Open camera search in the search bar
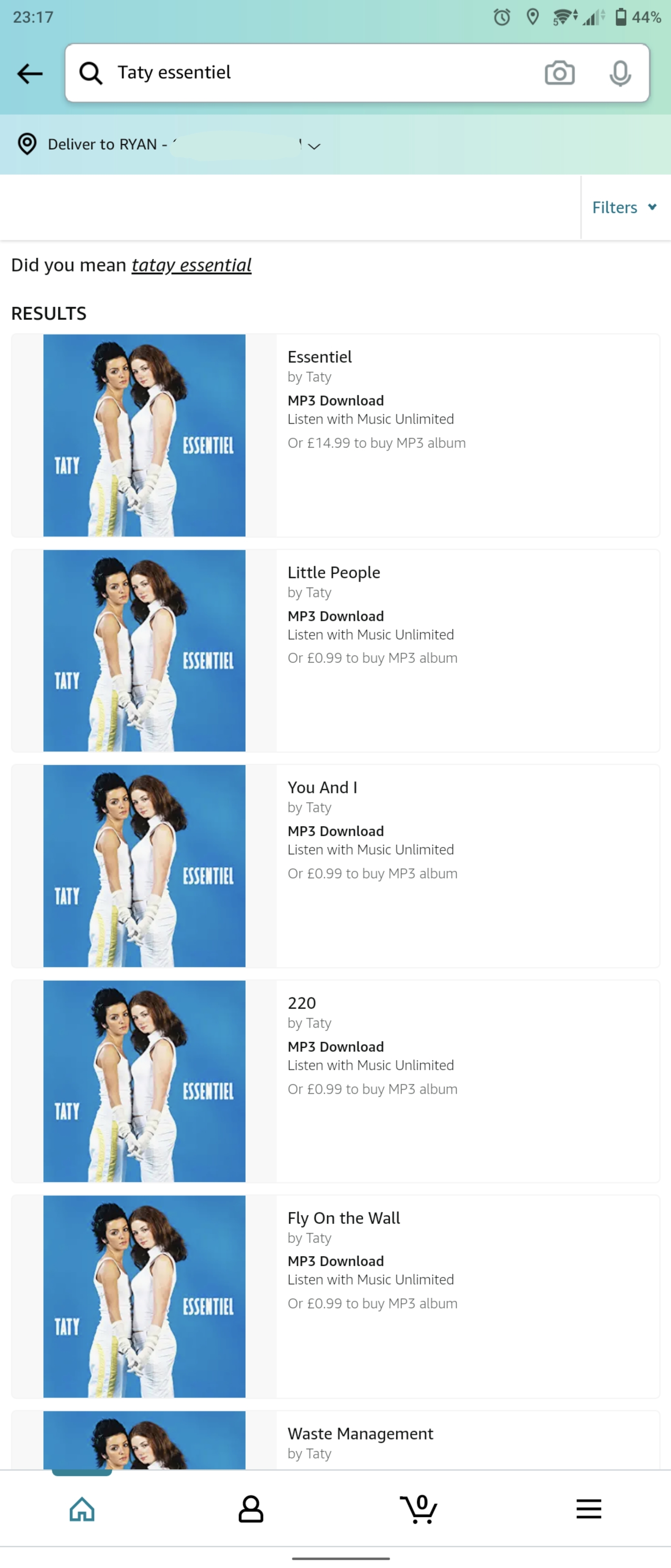Image resolution: width=671 pixels, height=1568 pixels. (x=559, y=73)
